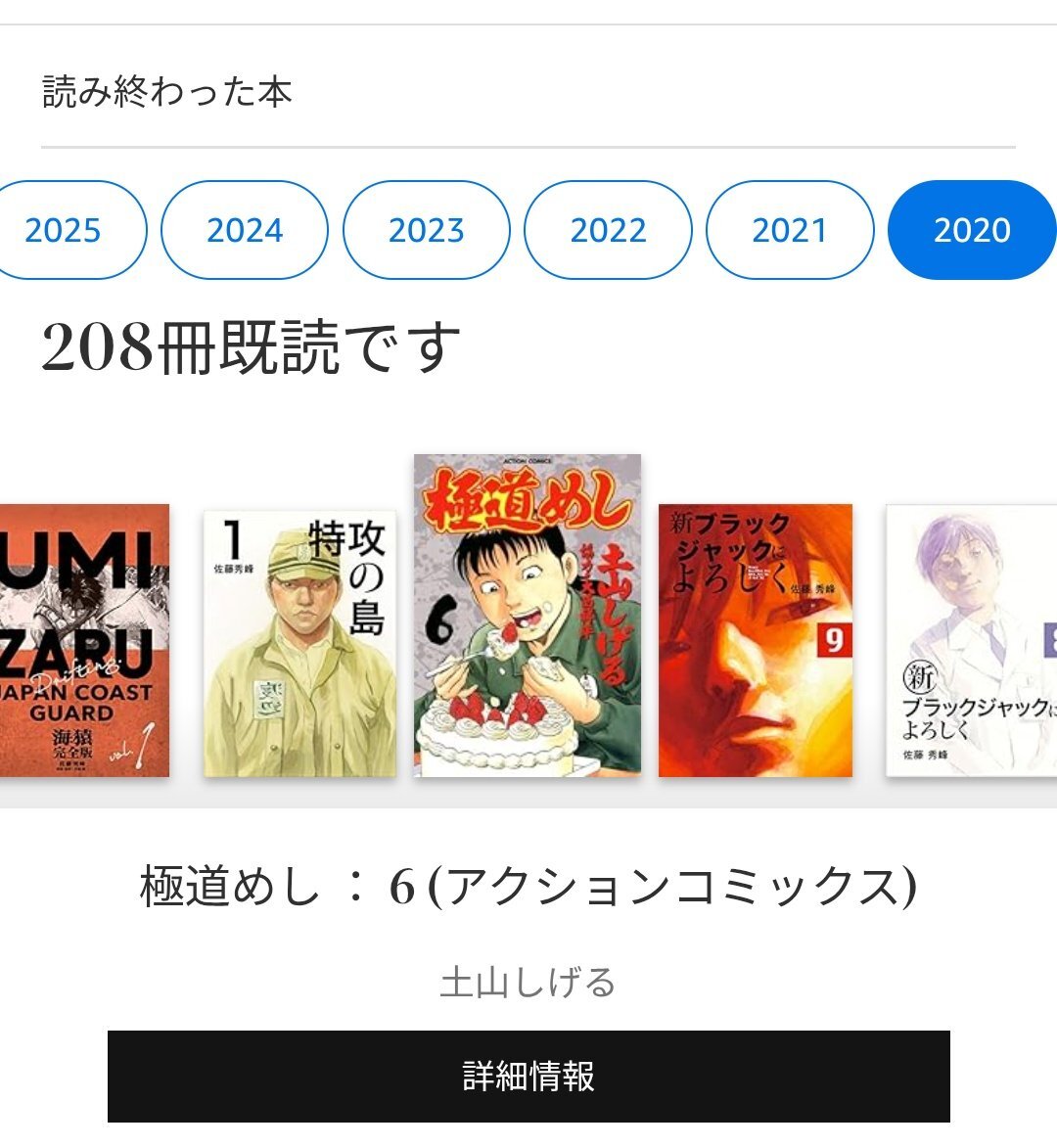Open the 詳細情報 button
The width and height of the screenshot is (1057, 1148).
pyautogui.click(x=528, y=1076)
